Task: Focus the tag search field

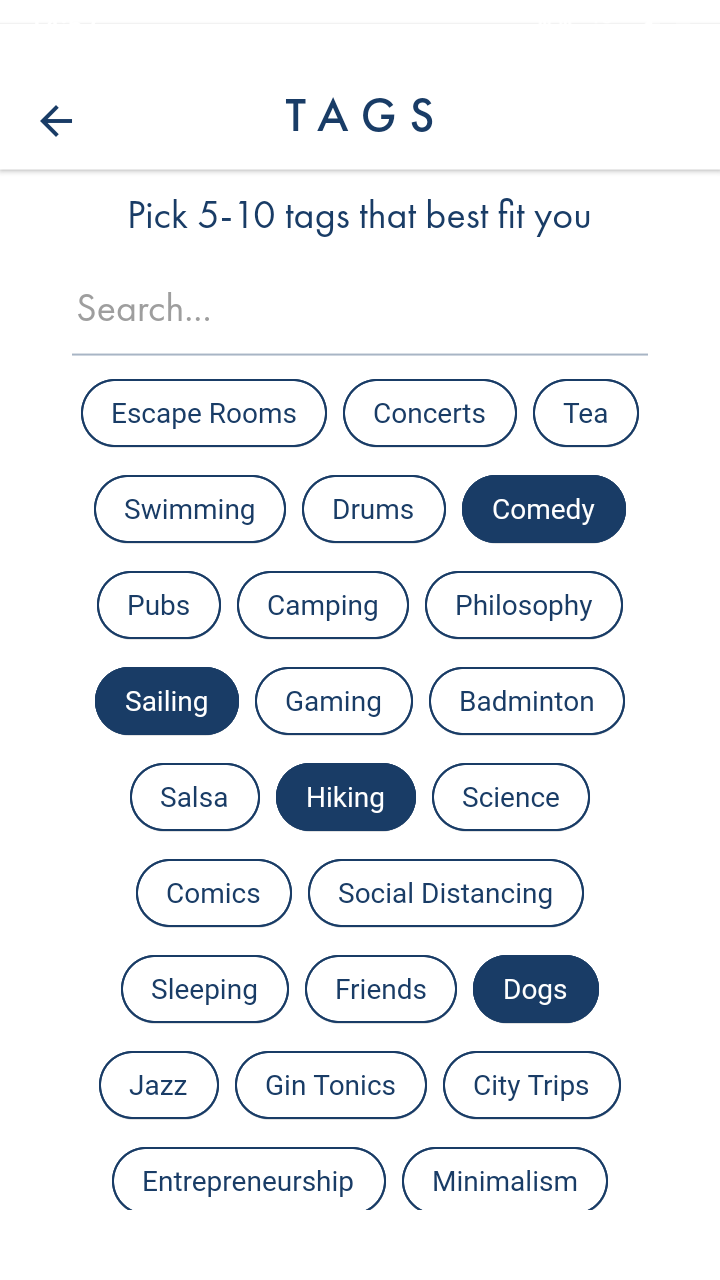Action: tap(360, 309)
